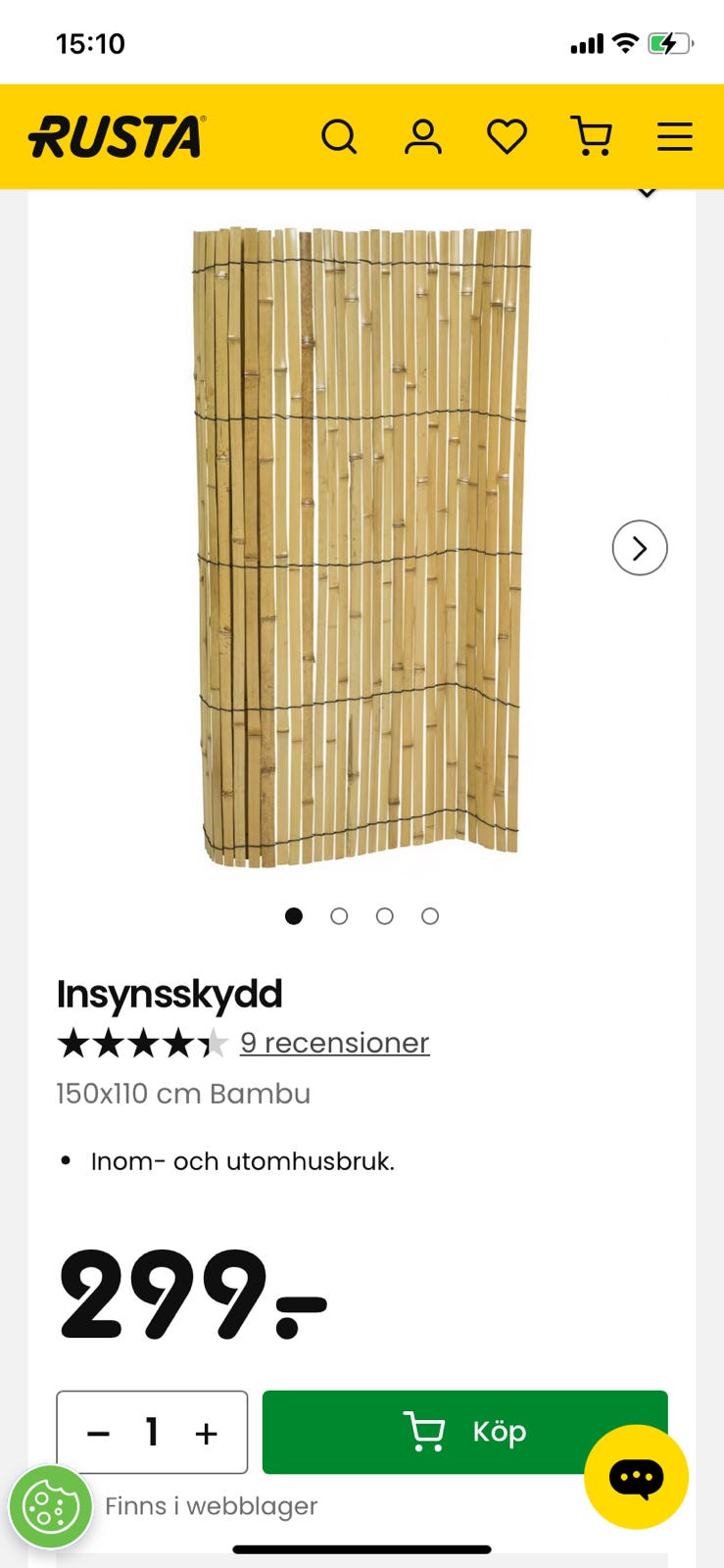Increase quantity with plus button

tap(206, 1434)
